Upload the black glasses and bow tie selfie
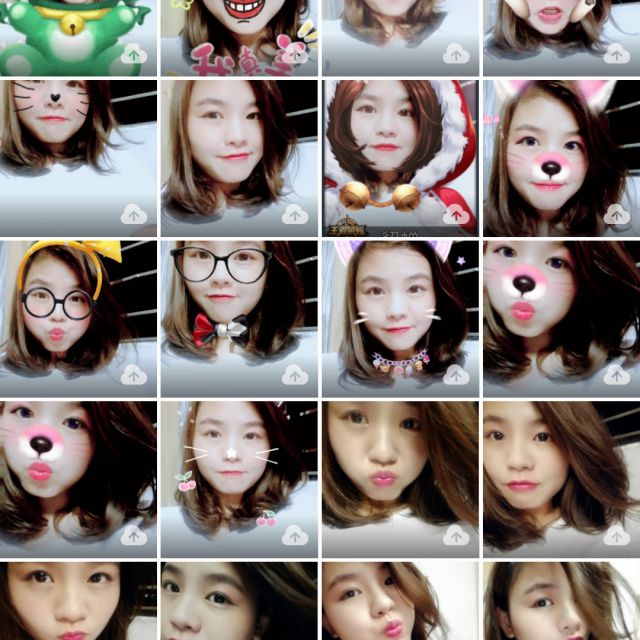Image resolution: width=640 pixels, height=640 pixels. (x=295, y=375)
